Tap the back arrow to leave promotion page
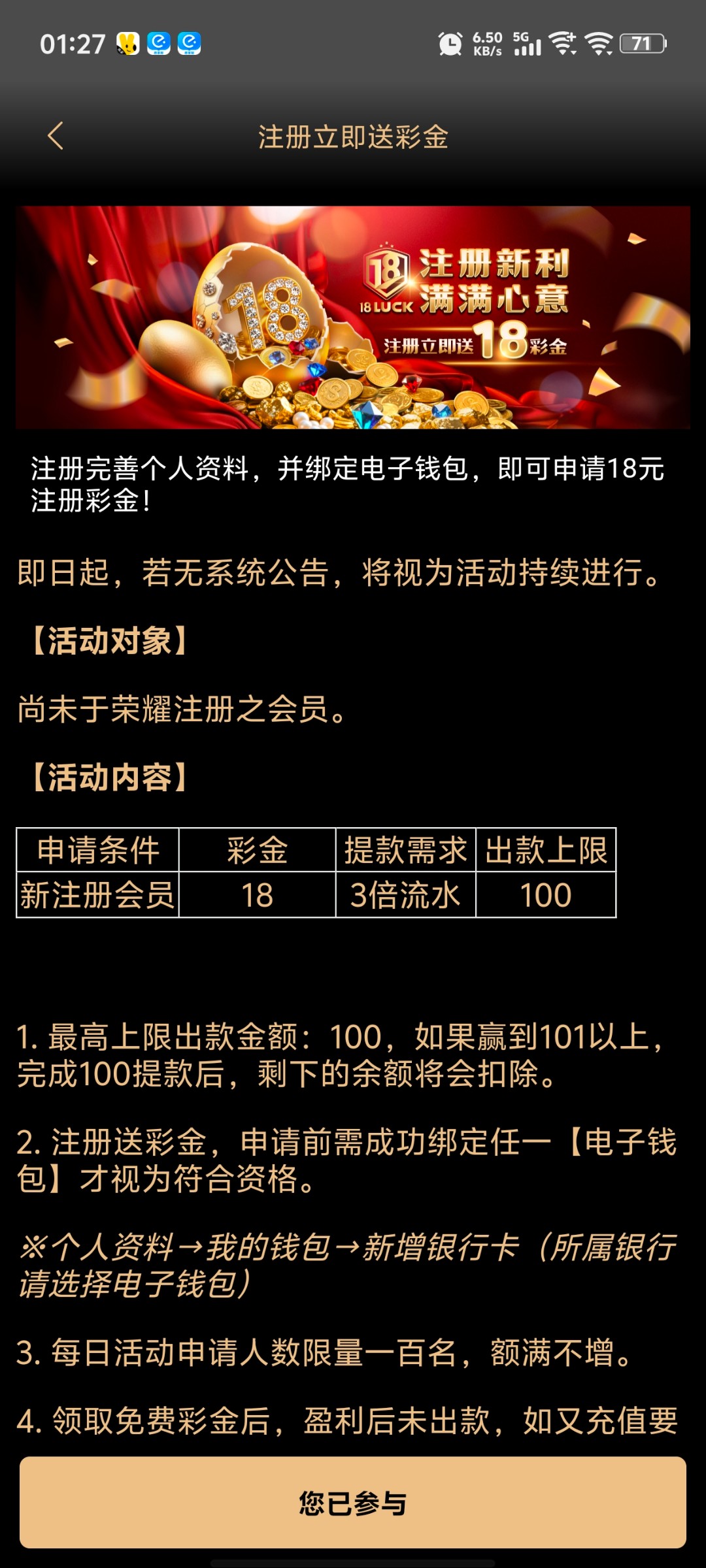The width and height of the screenshot is (706, 1568). click(x=56, y=139)
